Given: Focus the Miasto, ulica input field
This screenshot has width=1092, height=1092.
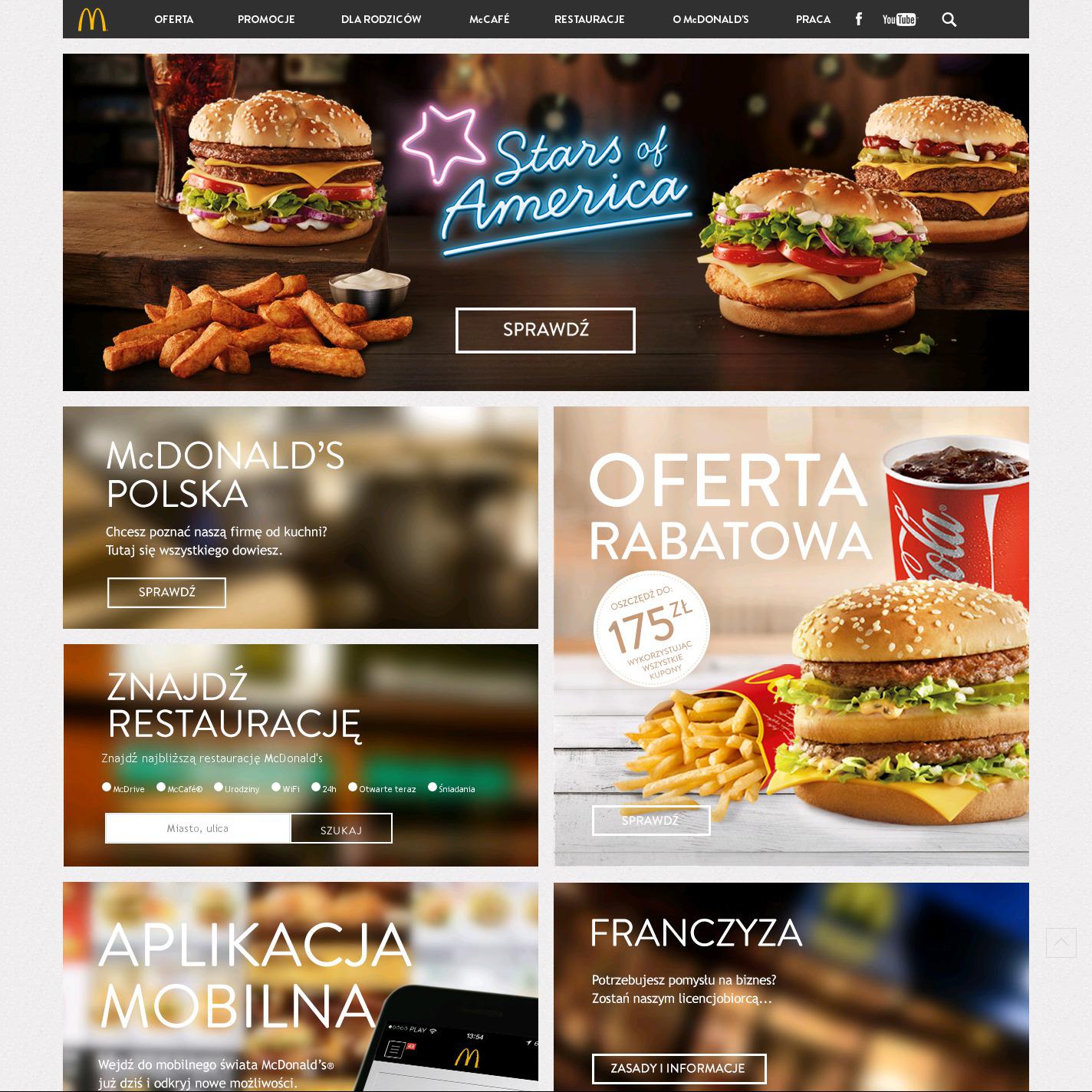Looking at the screenshot, I should [198, 828].
